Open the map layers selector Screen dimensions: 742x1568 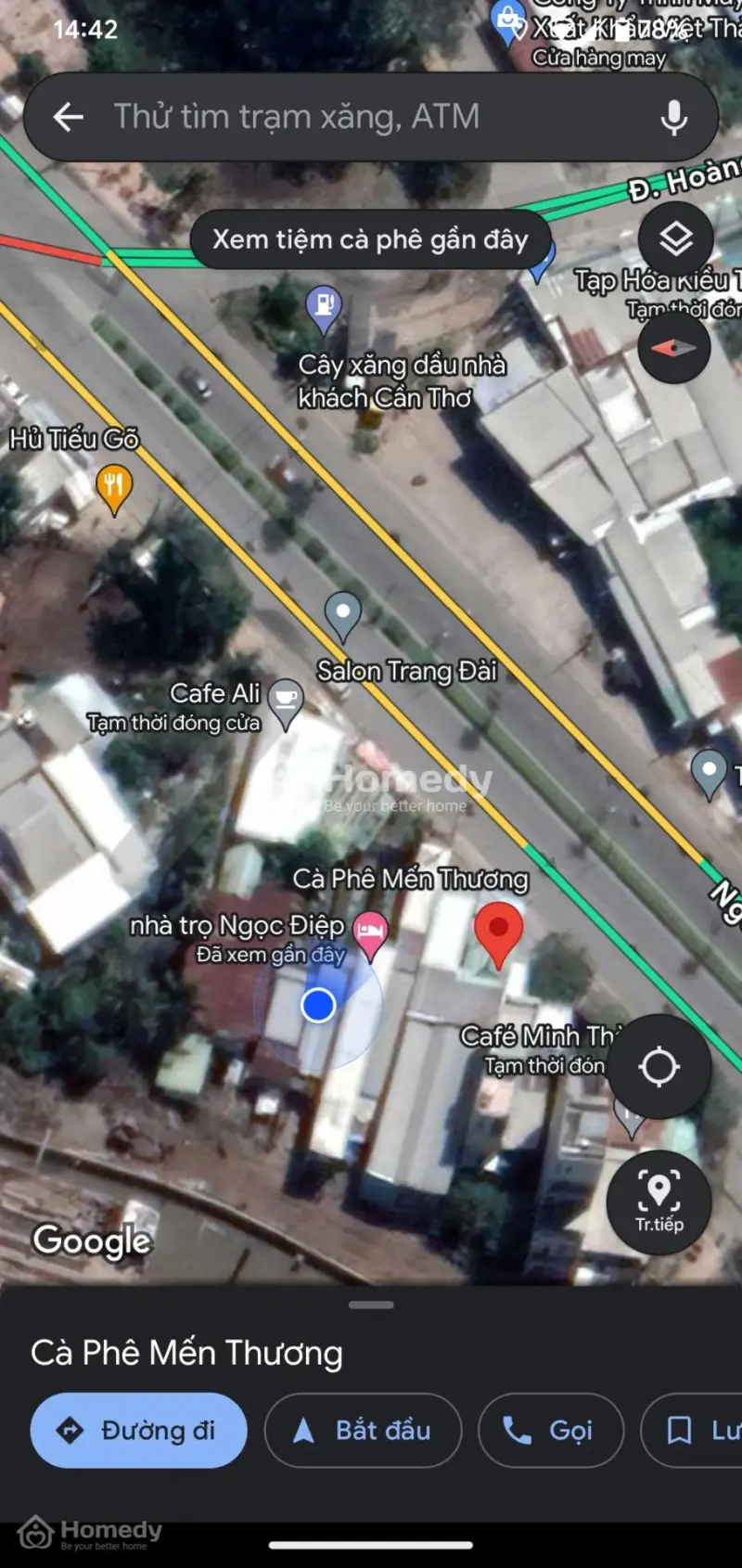click(675, 238)
